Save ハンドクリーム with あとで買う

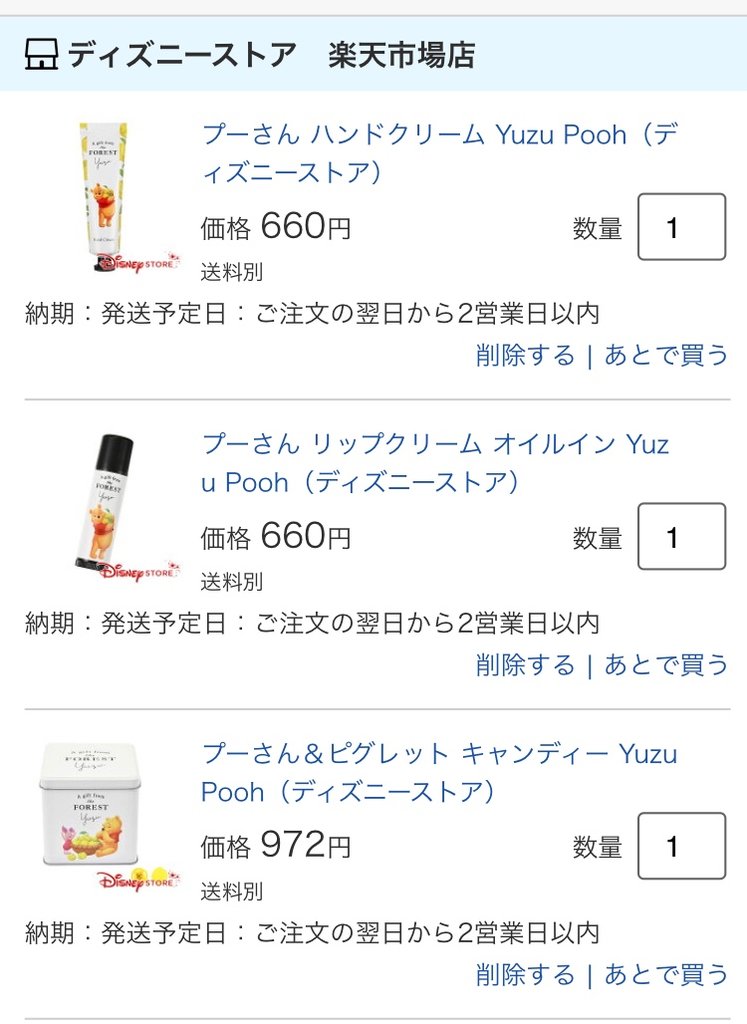666,355
